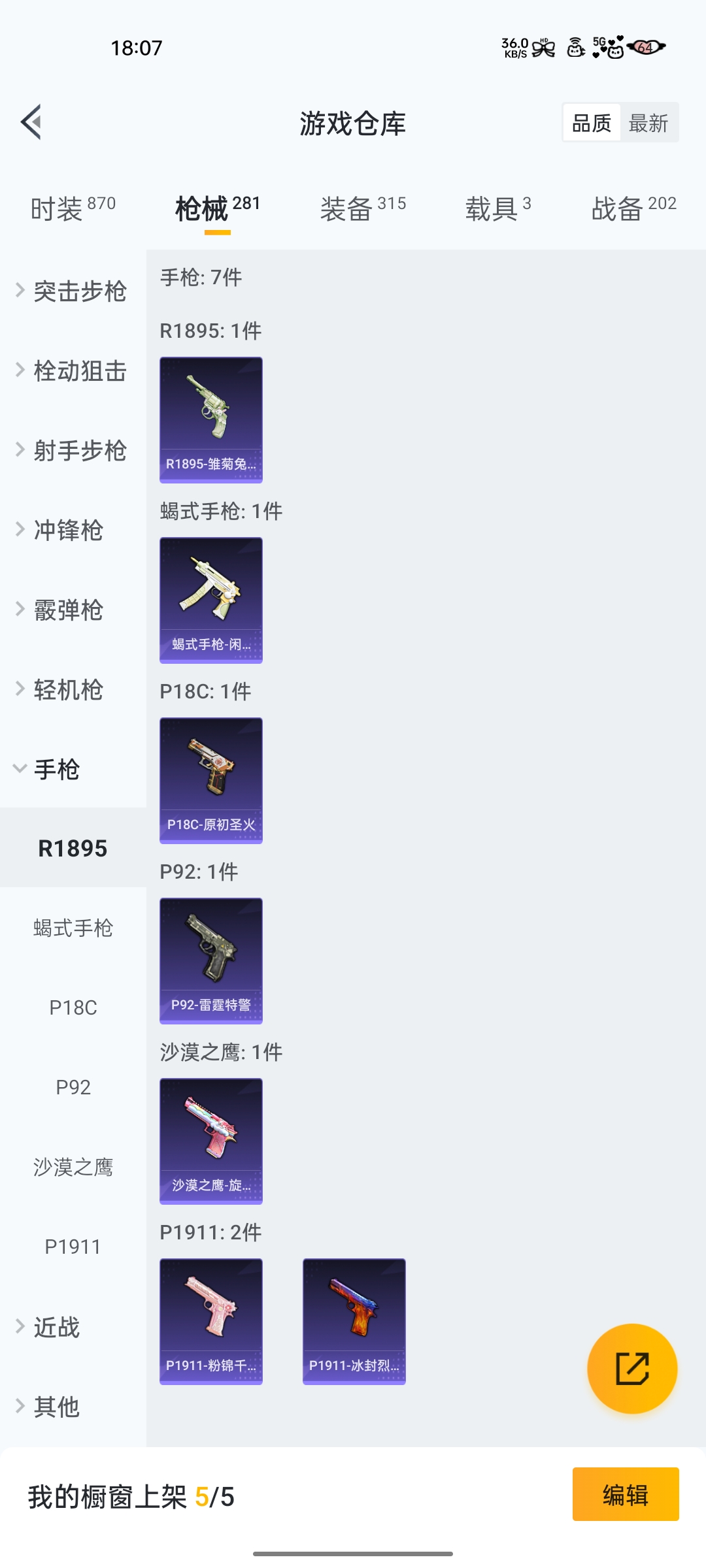Tap the 编辑 button
The width and height of the screenshot is (706, 1568).
[626, 1494]
